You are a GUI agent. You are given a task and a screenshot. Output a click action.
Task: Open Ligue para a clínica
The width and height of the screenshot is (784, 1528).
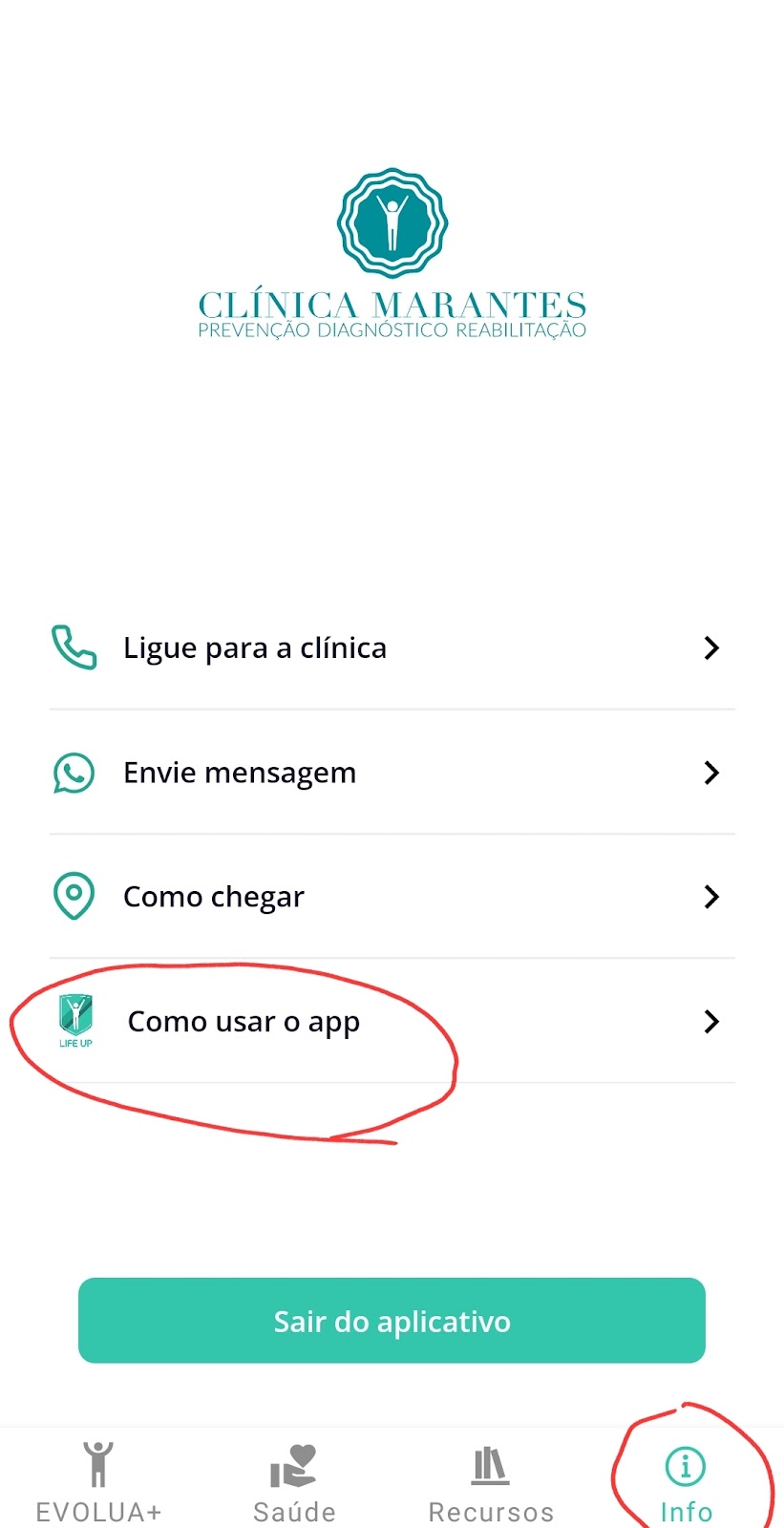click(392, 647)
